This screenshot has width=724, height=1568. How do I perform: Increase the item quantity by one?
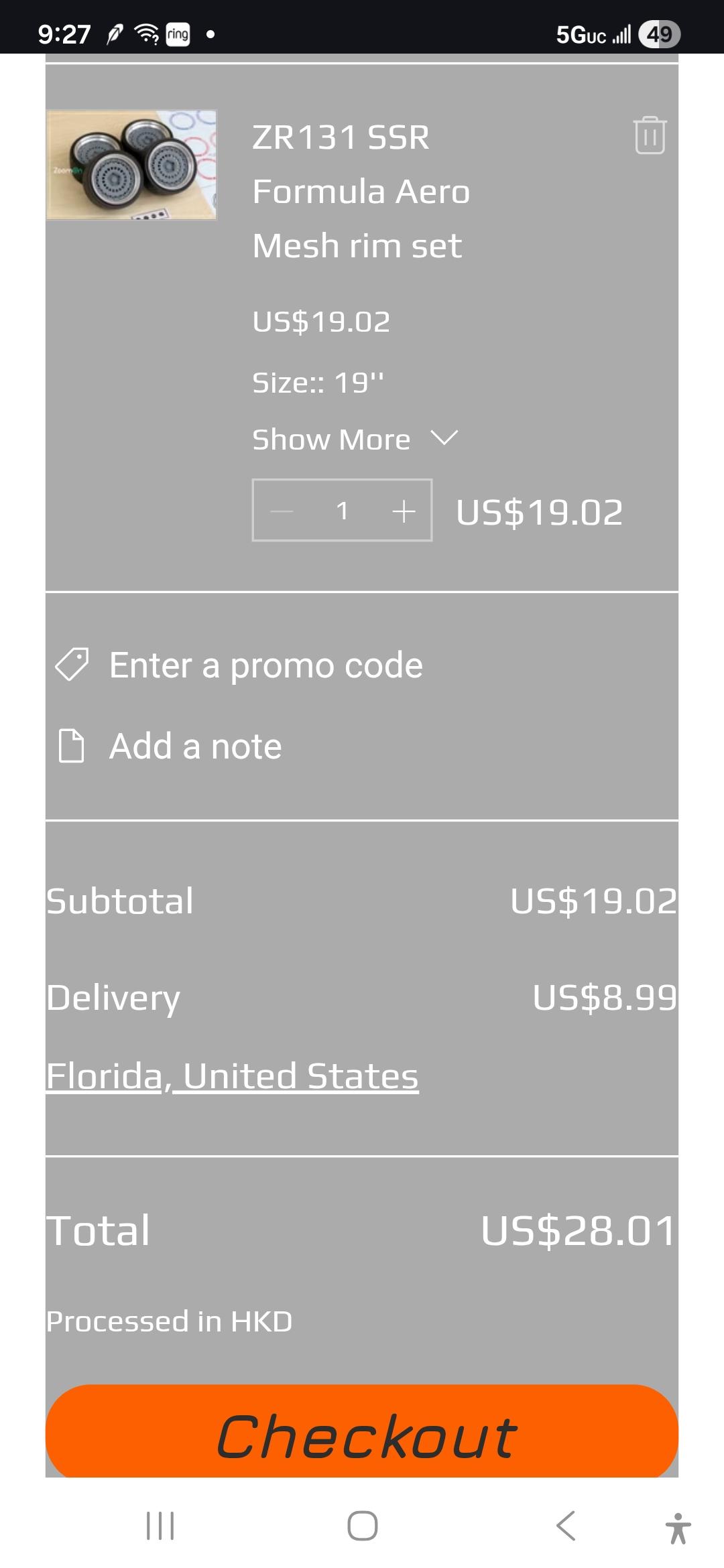tap(404, 511)
